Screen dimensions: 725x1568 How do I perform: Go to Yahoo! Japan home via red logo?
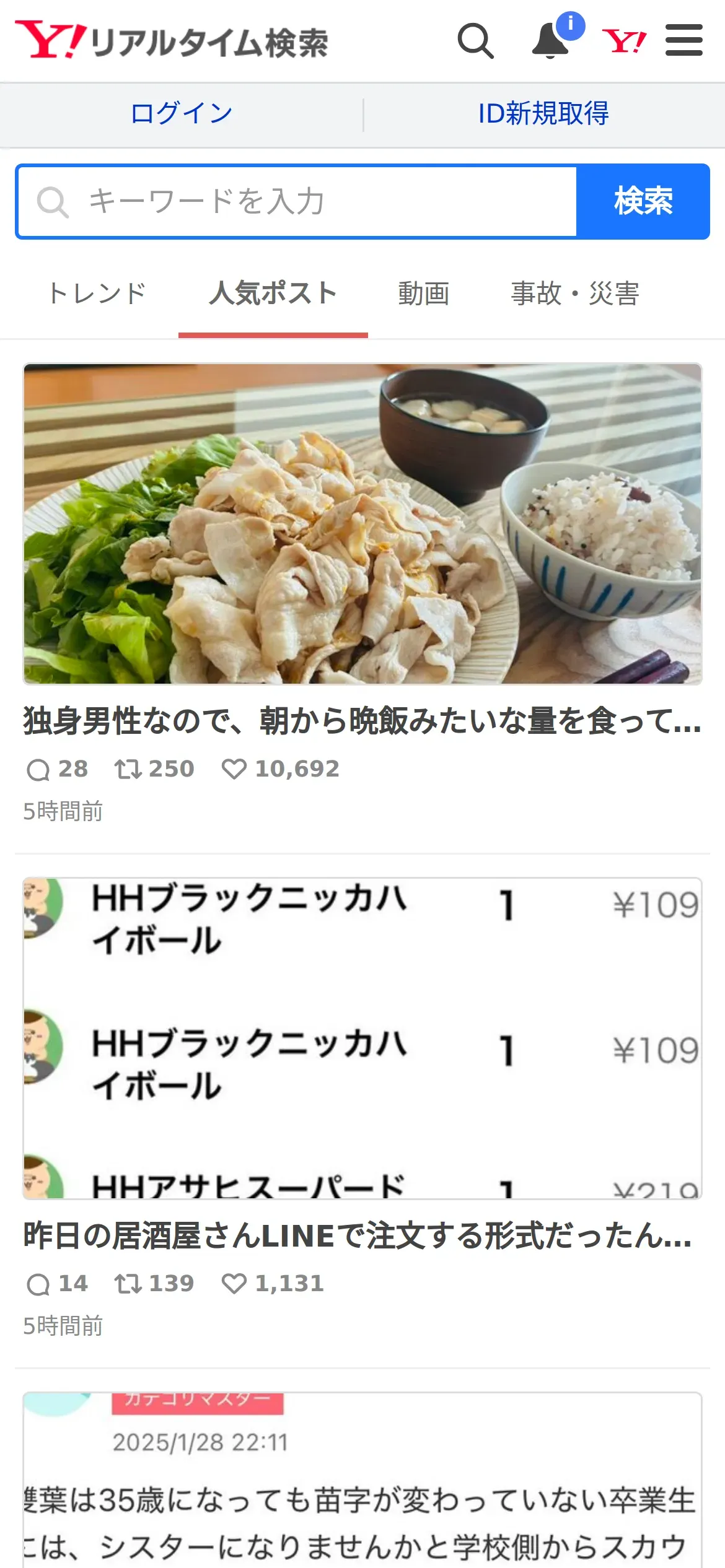[624, 41]
